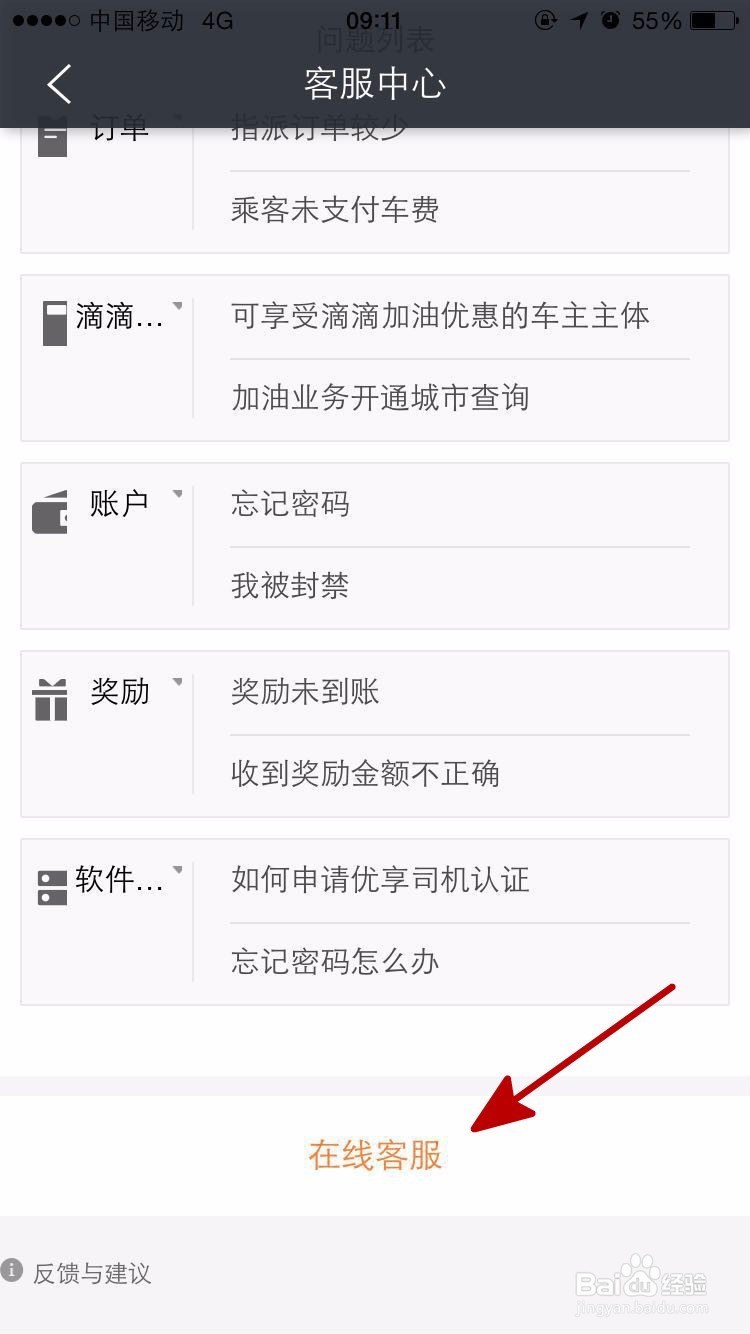Open the 在线客服 link
Screen dimensions: 750x1334
(375, 1154)
